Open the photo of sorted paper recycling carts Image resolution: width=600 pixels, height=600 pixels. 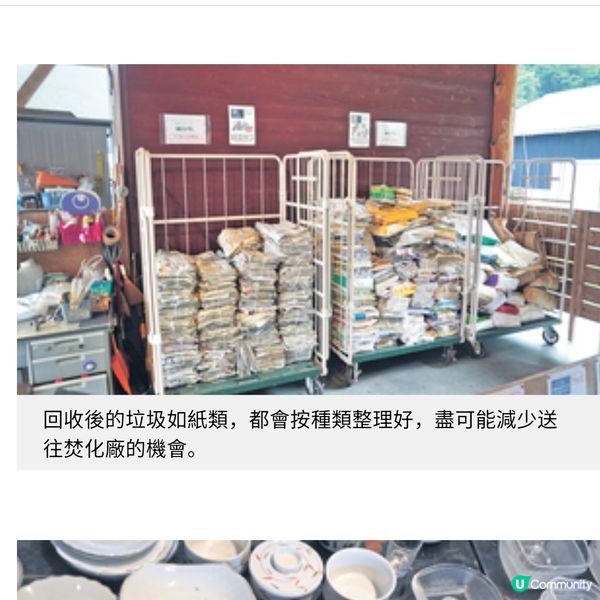(x=308, y=230)
